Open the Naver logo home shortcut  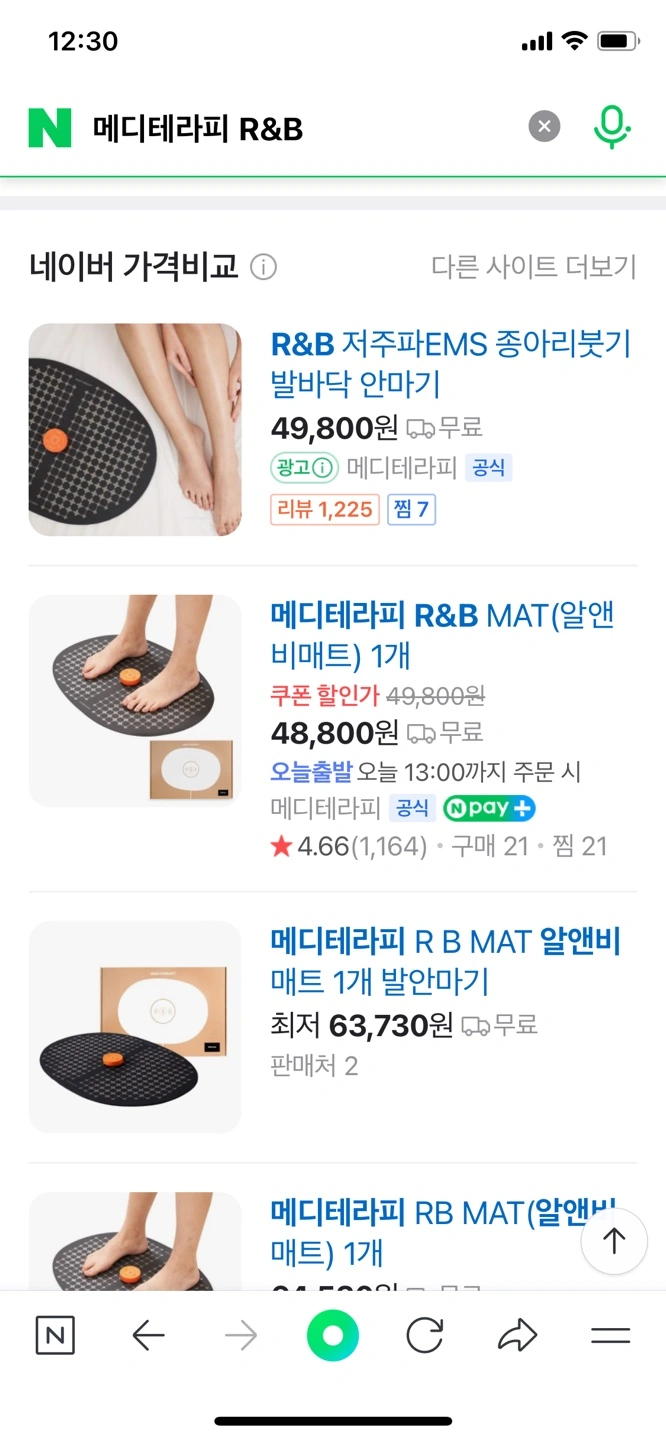(x=50, y=128)
